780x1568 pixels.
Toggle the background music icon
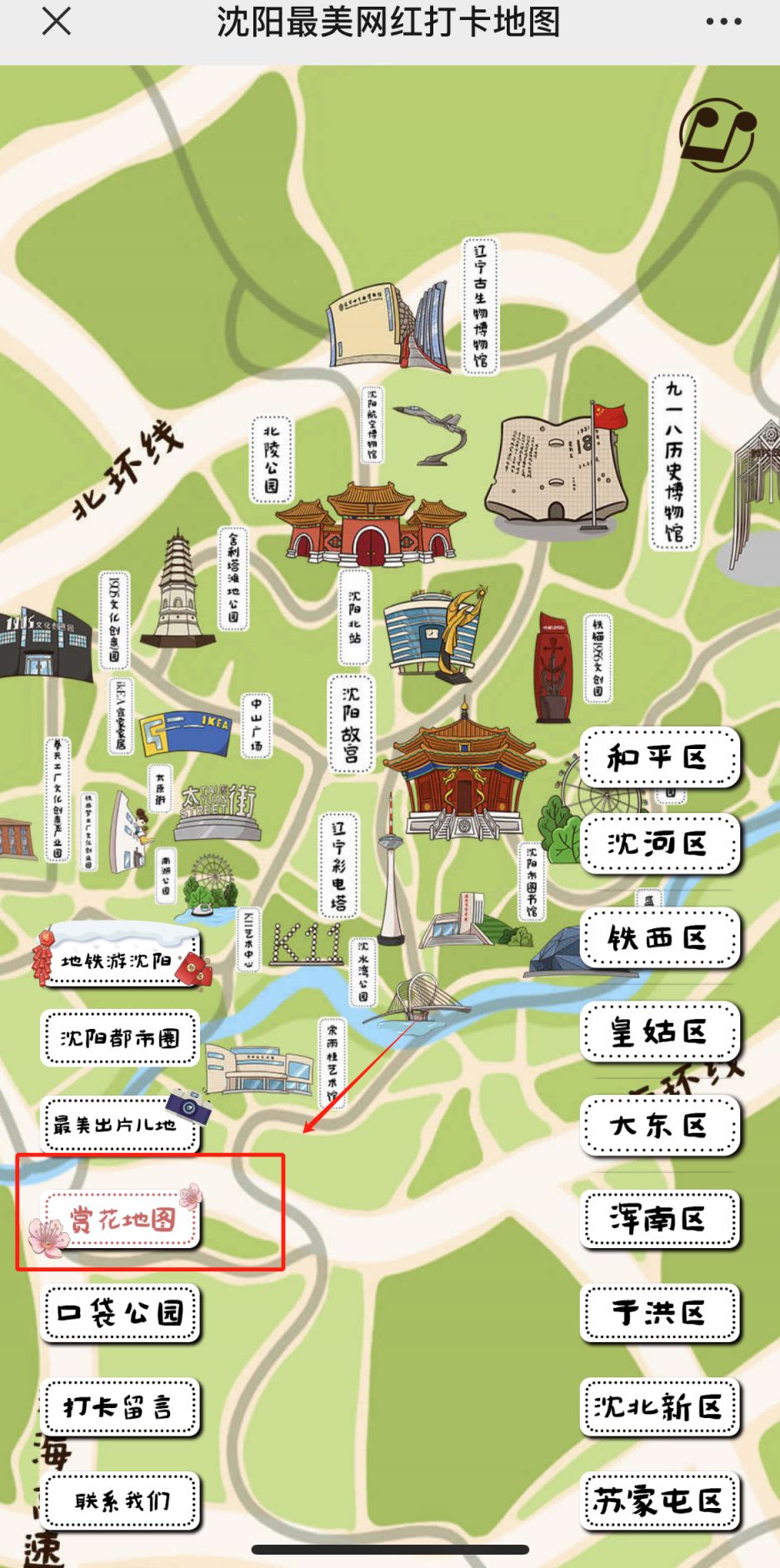point(717,135)
